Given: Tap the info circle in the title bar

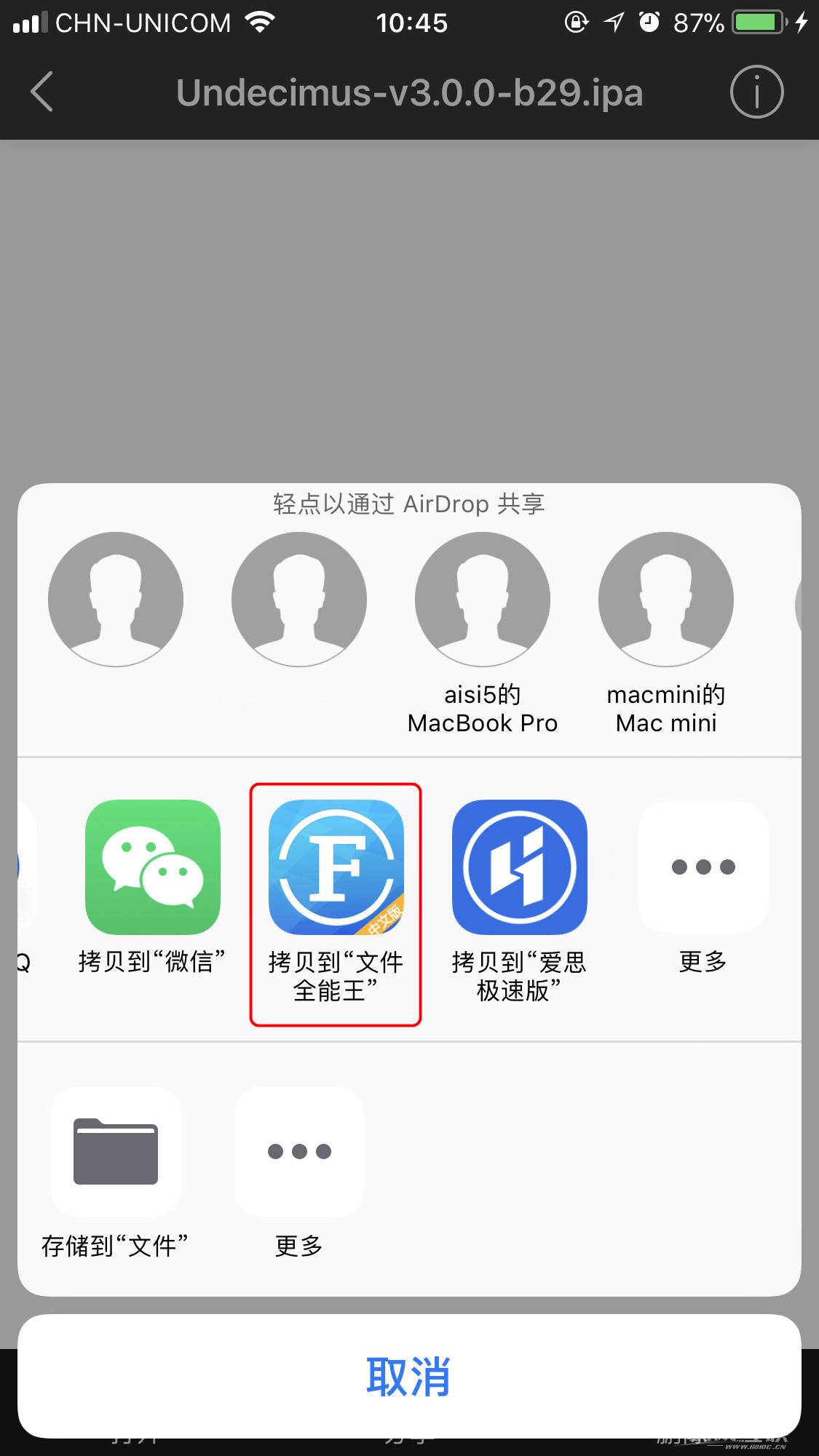Looking at the screenshot, I should click(755, 92).
